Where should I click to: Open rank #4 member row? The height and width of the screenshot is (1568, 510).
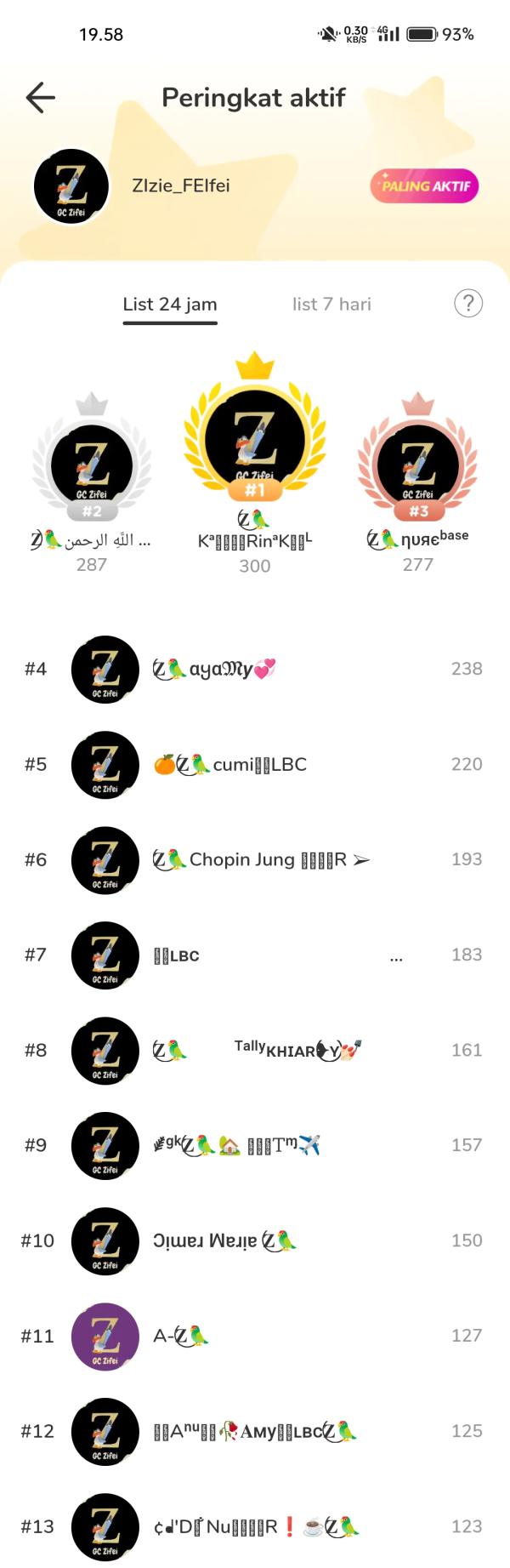255,670
